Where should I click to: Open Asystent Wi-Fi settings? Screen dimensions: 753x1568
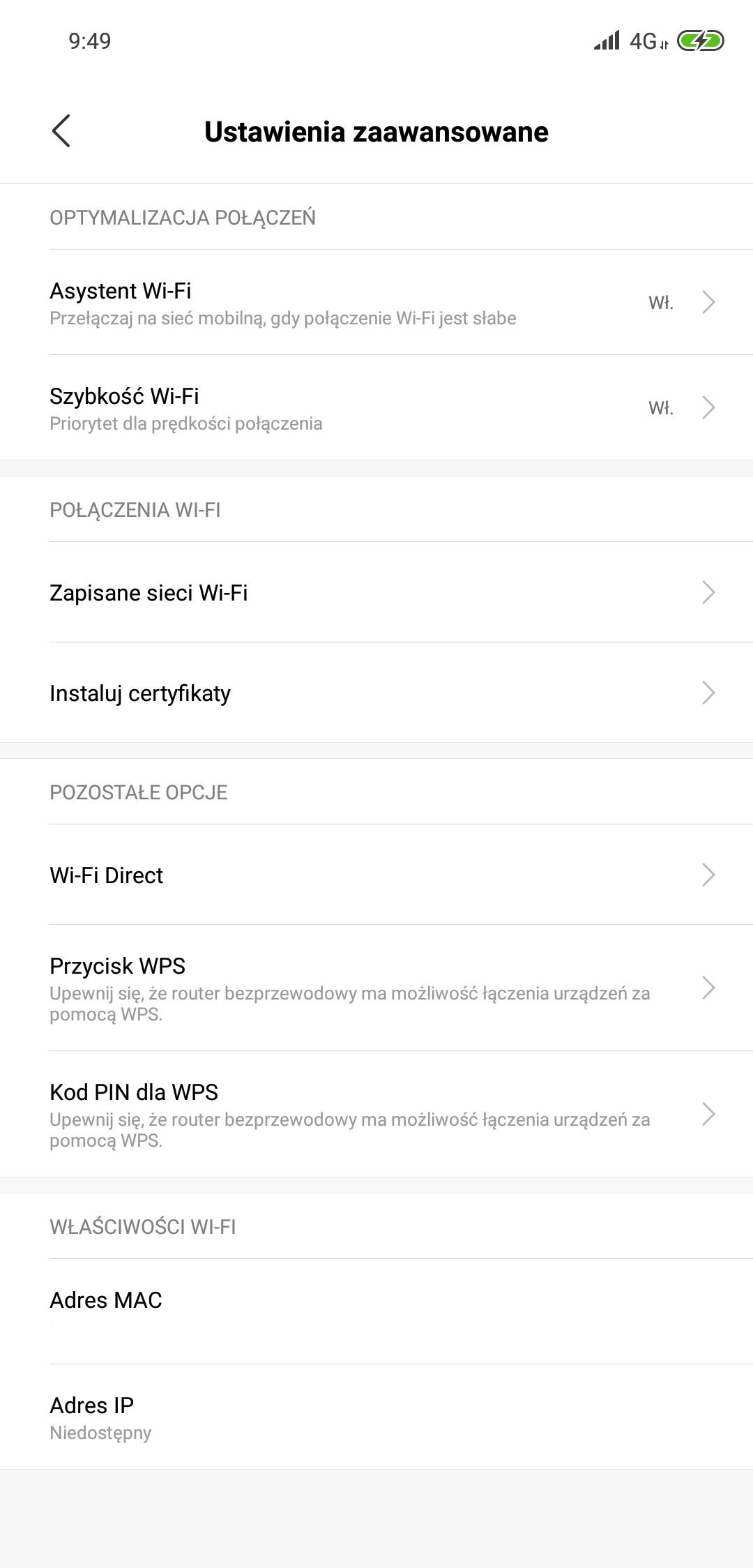pos(376,303)
